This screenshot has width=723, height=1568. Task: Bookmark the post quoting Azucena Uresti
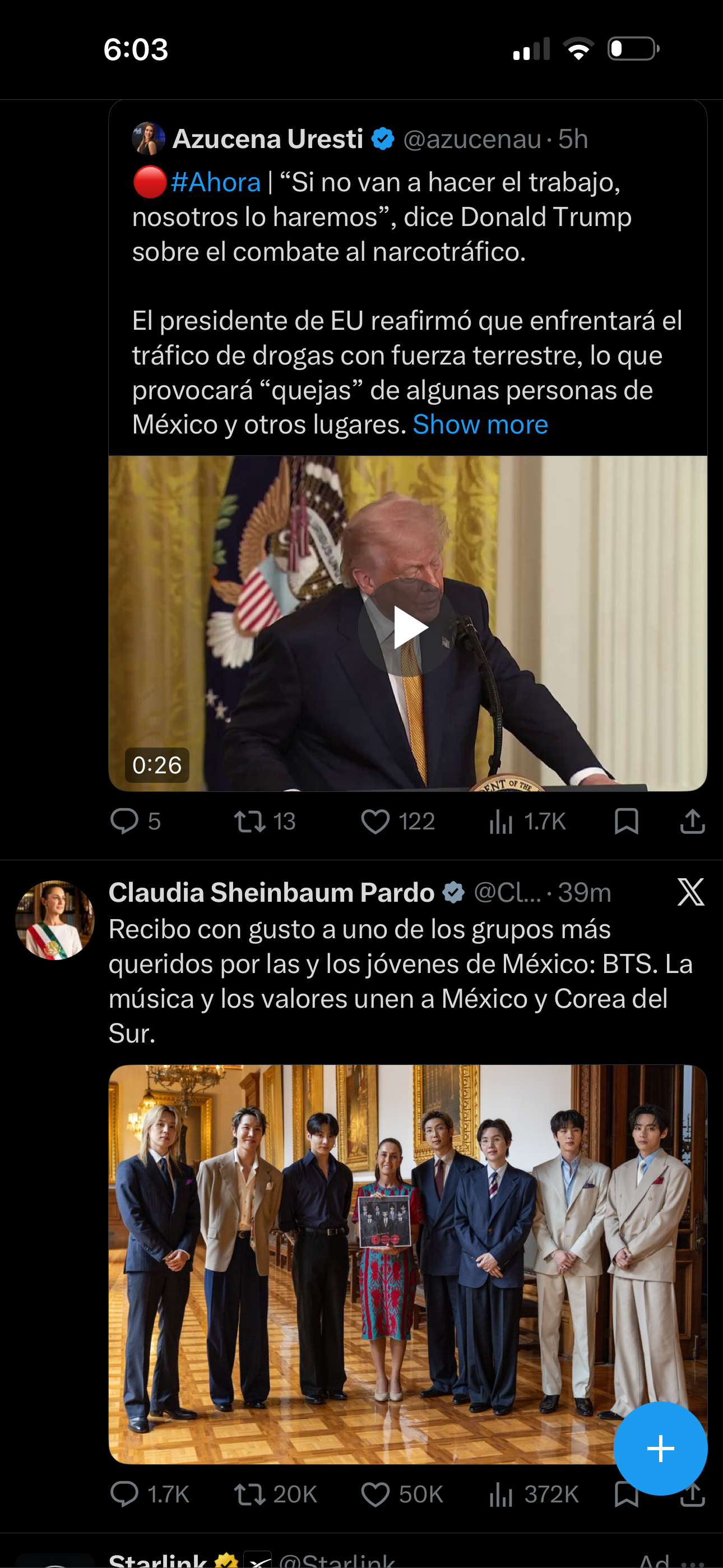tap(626, 821)
